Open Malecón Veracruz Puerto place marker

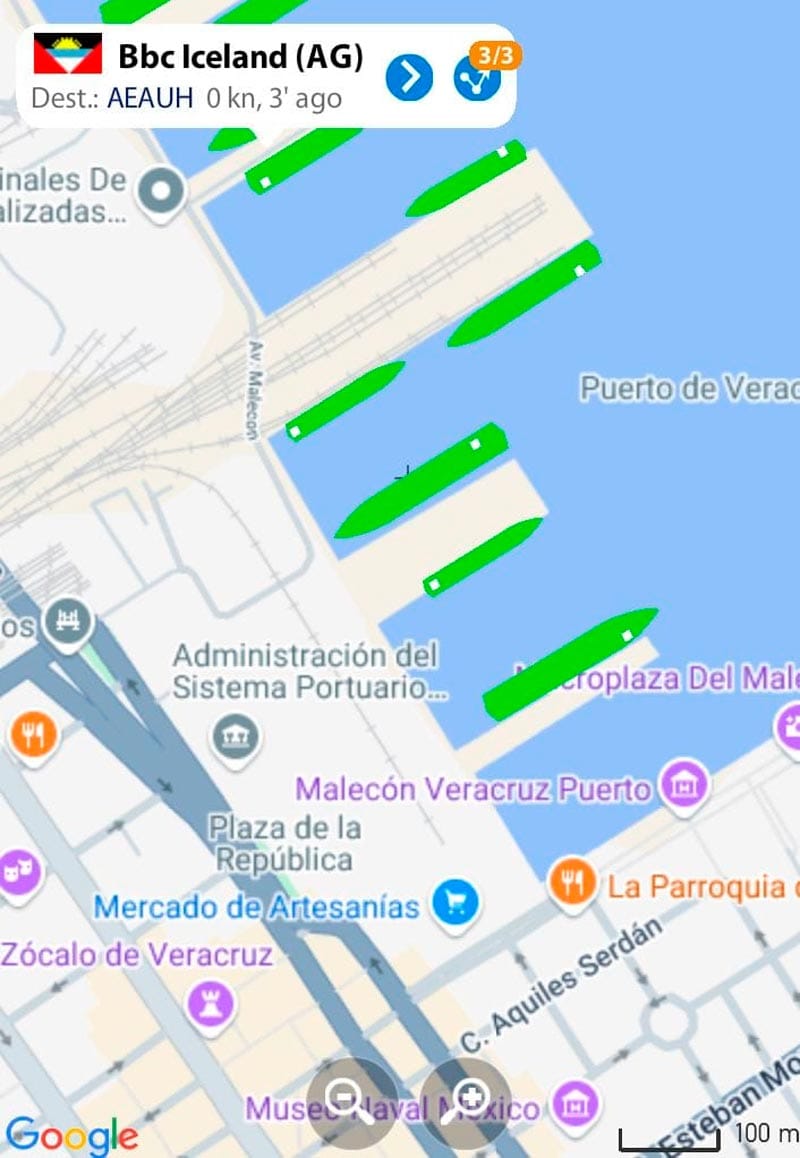685,786
